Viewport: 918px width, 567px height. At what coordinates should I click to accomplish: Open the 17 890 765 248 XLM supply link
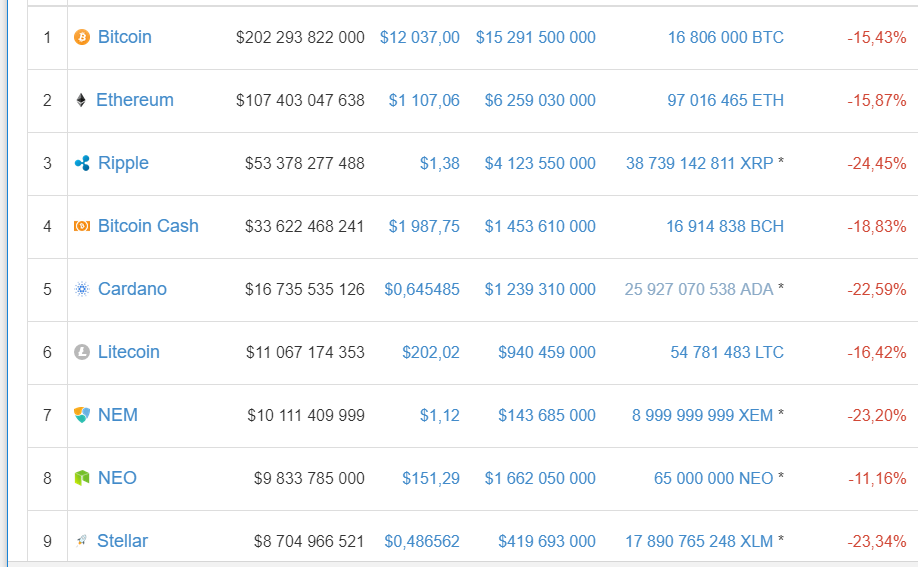pyautogui.click(x=699, y=541)
